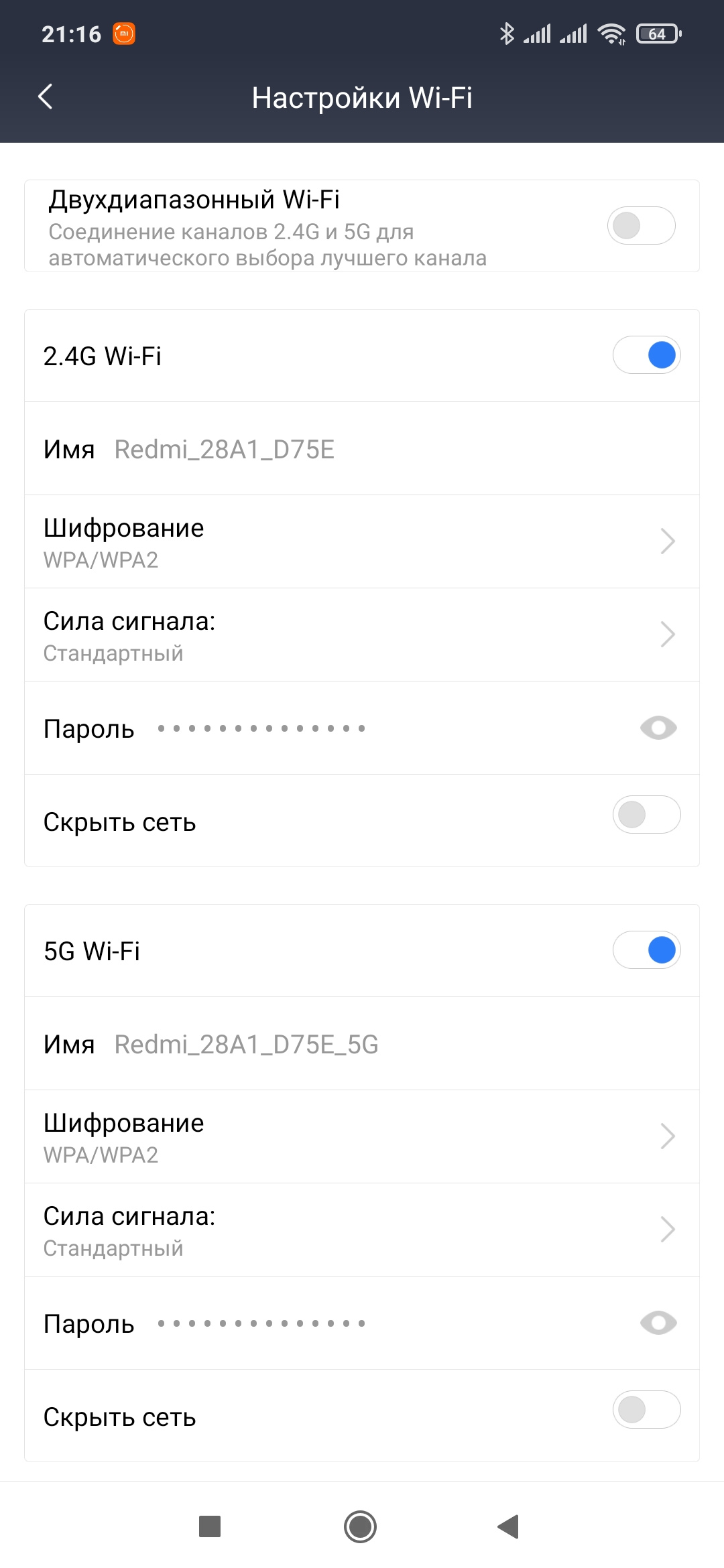Open encryption options for 5G Wi-Fi
This screenshot has width=724, height=1568.
[362, 1137]
